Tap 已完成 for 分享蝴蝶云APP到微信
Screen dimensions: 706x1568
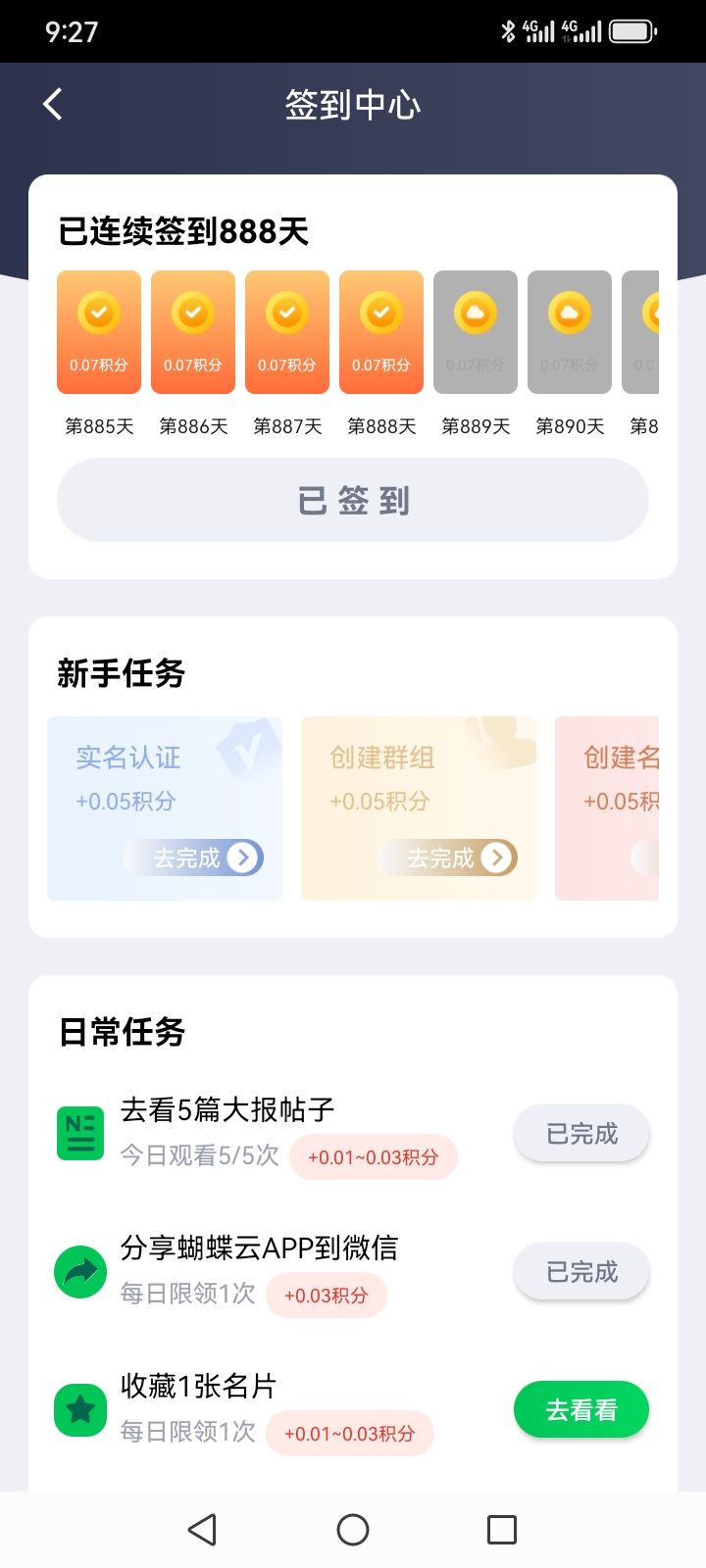tap(581, 1272)
